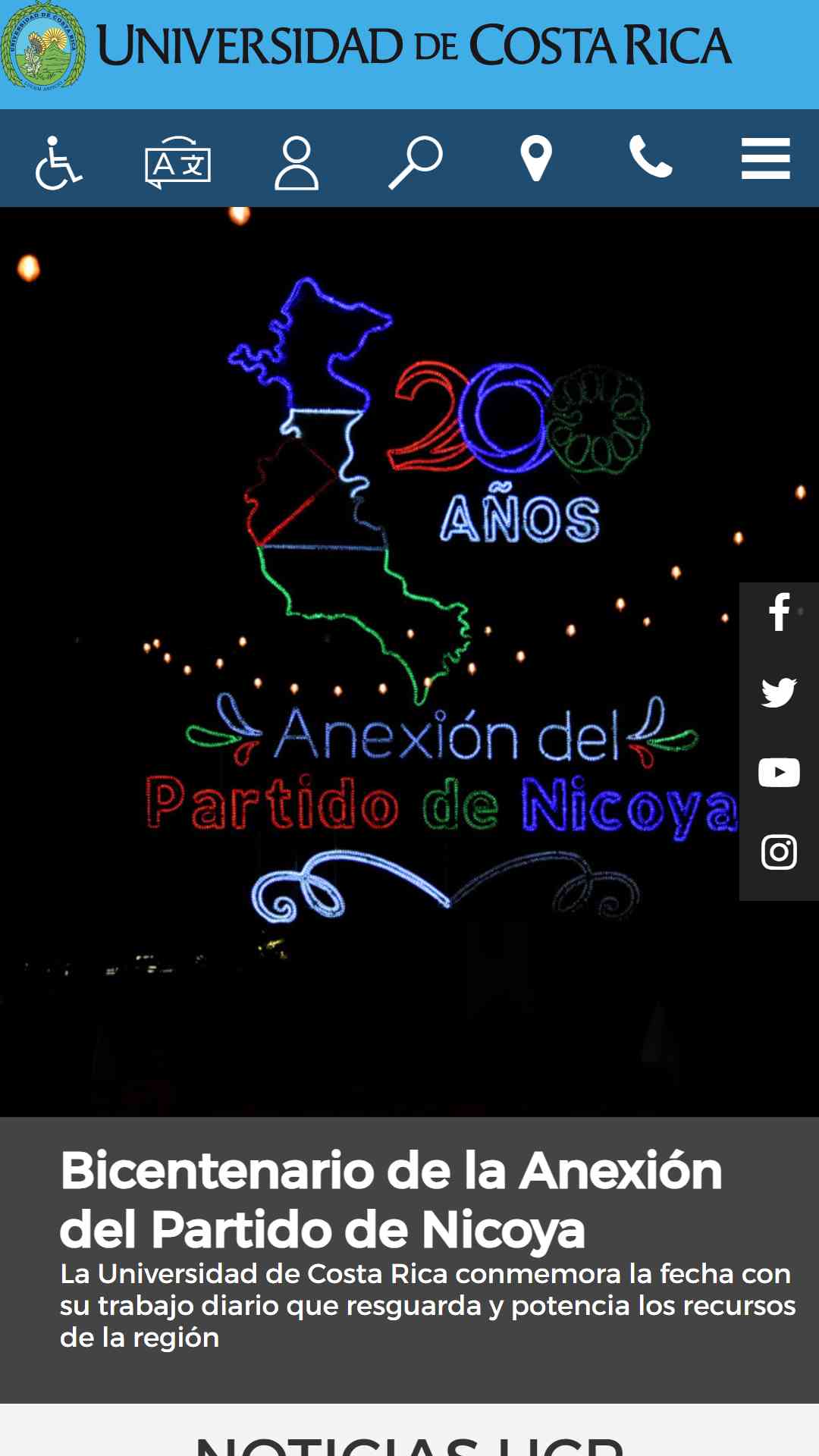Visit the Instagram profile
Image resolution: width=819 pixels, height=1456 pixels.
[779, 852]
